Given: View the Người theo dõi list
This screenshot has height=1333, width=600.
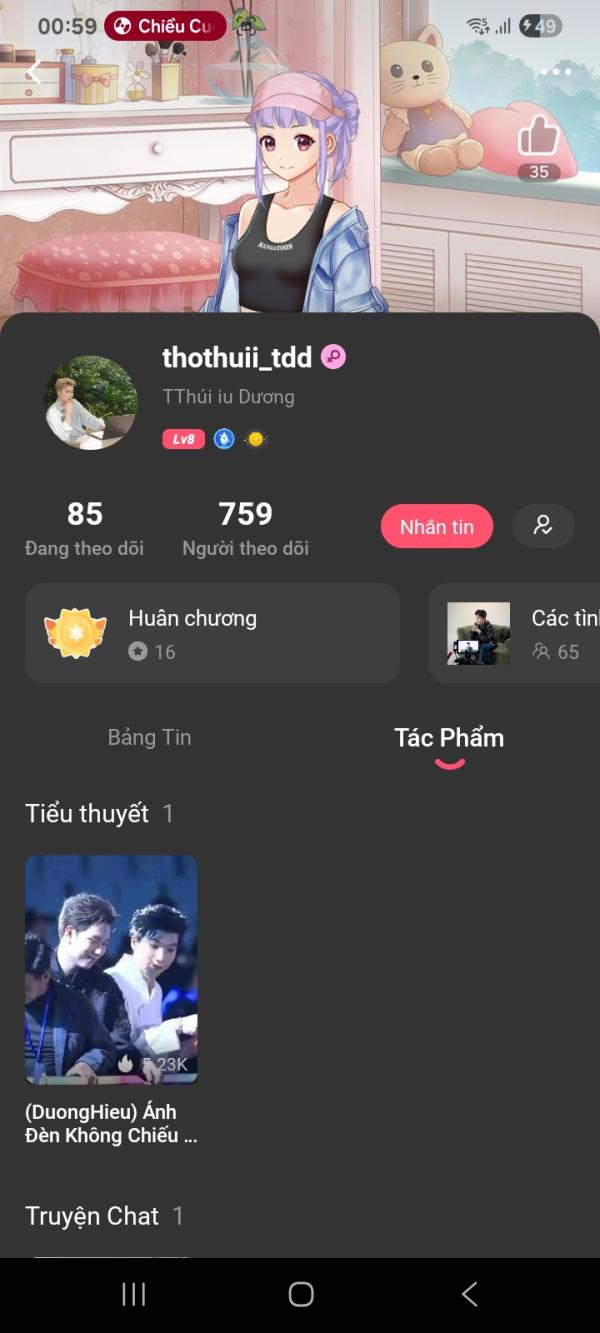Looking at the screenshot, I should [x=245, y=529].
